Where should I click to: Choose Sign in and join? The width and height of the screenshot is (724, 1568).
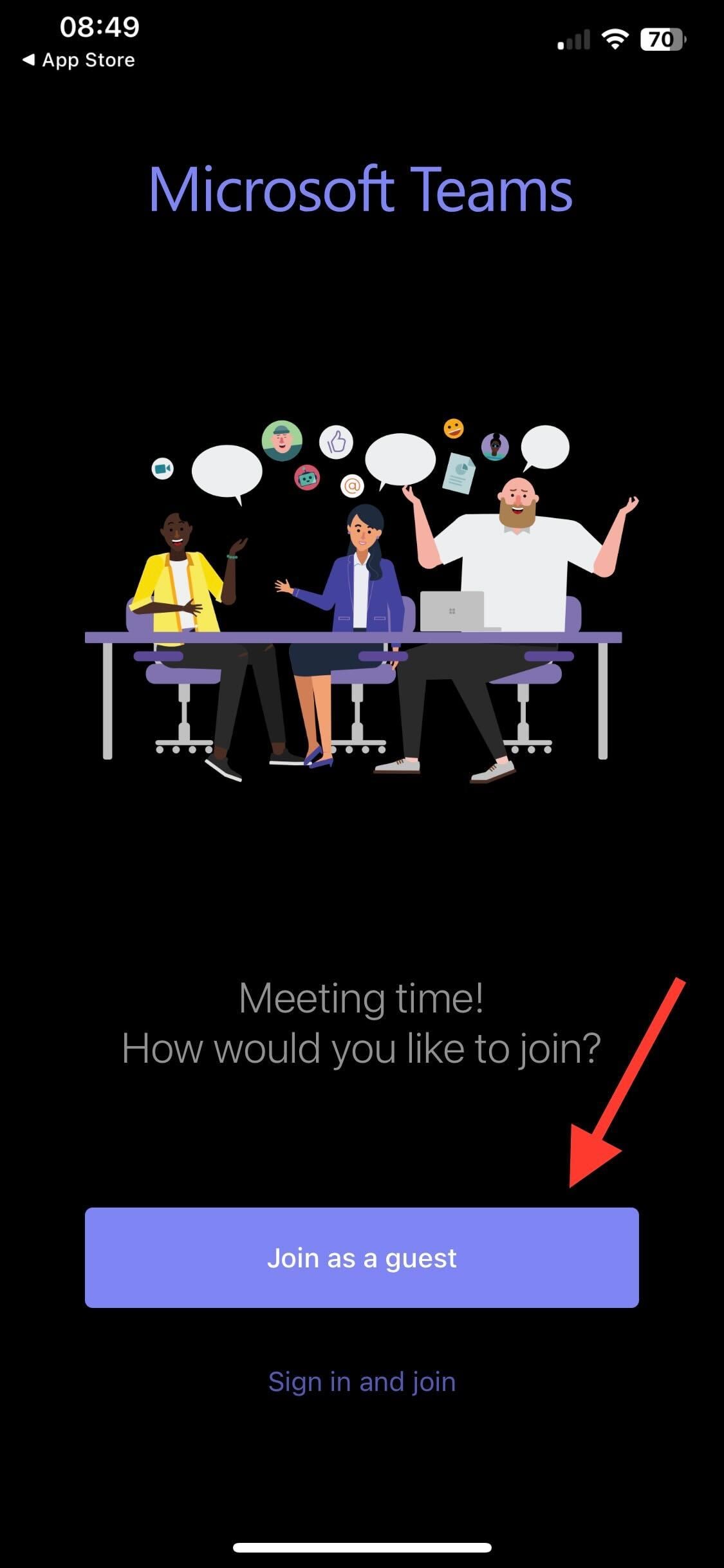pos(362,1382)
